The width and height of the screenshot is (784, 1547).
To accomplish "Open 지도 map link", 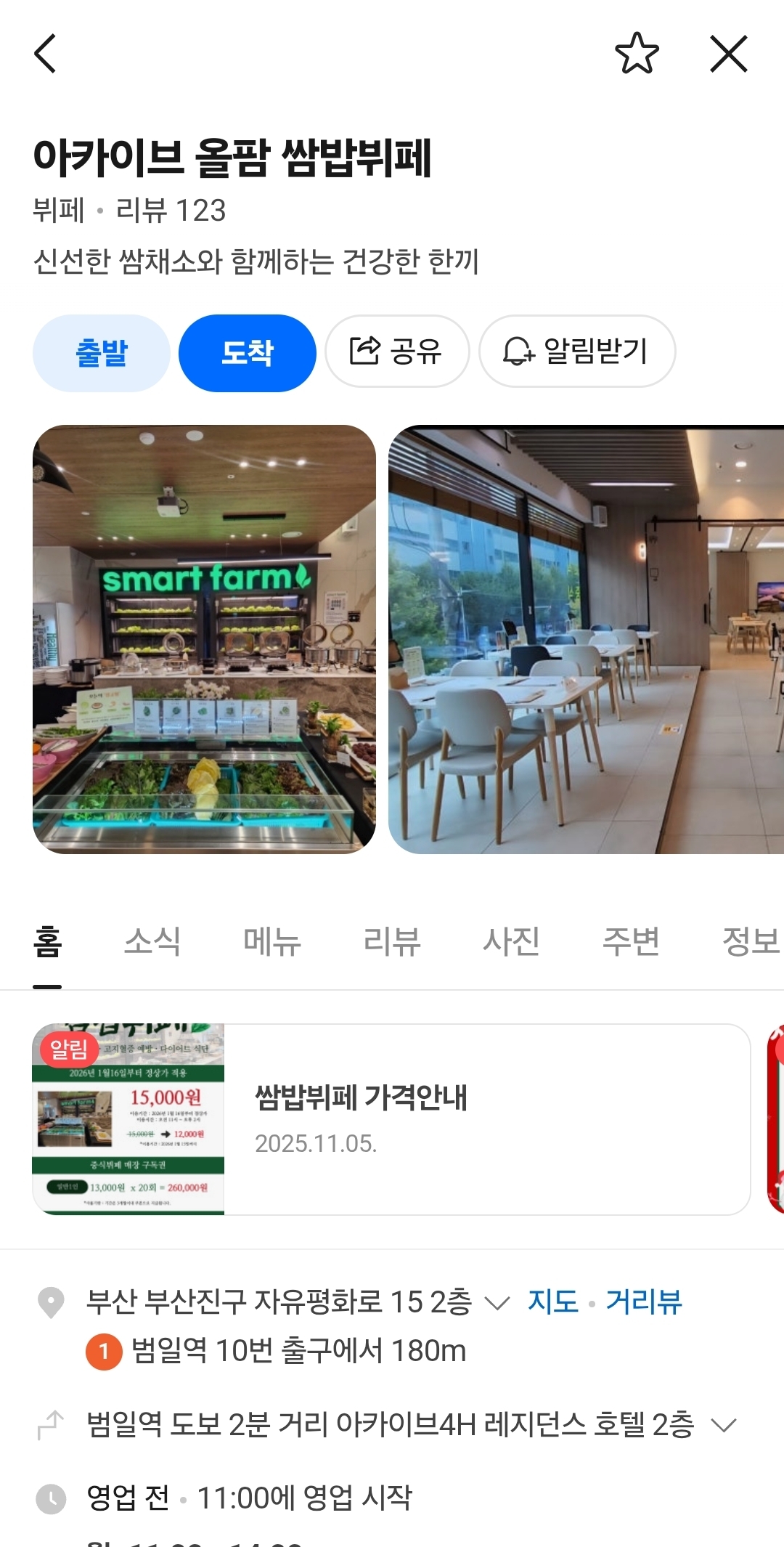I will pyautogui.click(x=553, y=1302).
